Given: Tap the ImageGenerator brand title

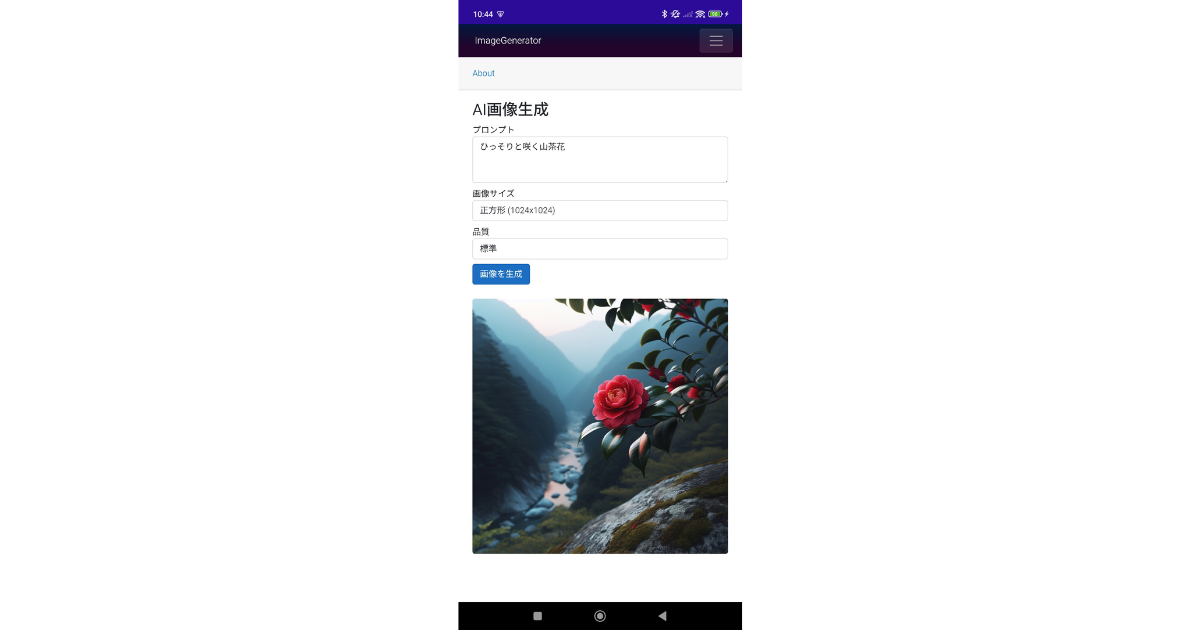Looking at the screenshot, I should pos(508,41).
